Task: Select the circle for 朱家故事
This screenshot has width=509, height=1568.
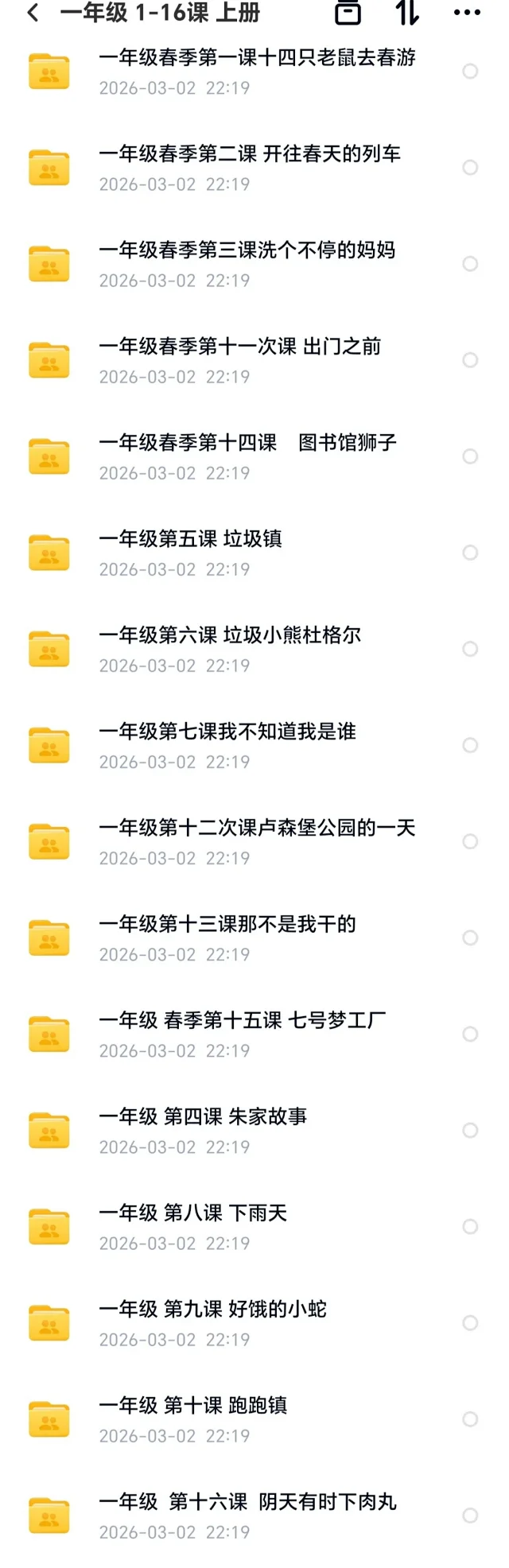Action: (470, 1131)
